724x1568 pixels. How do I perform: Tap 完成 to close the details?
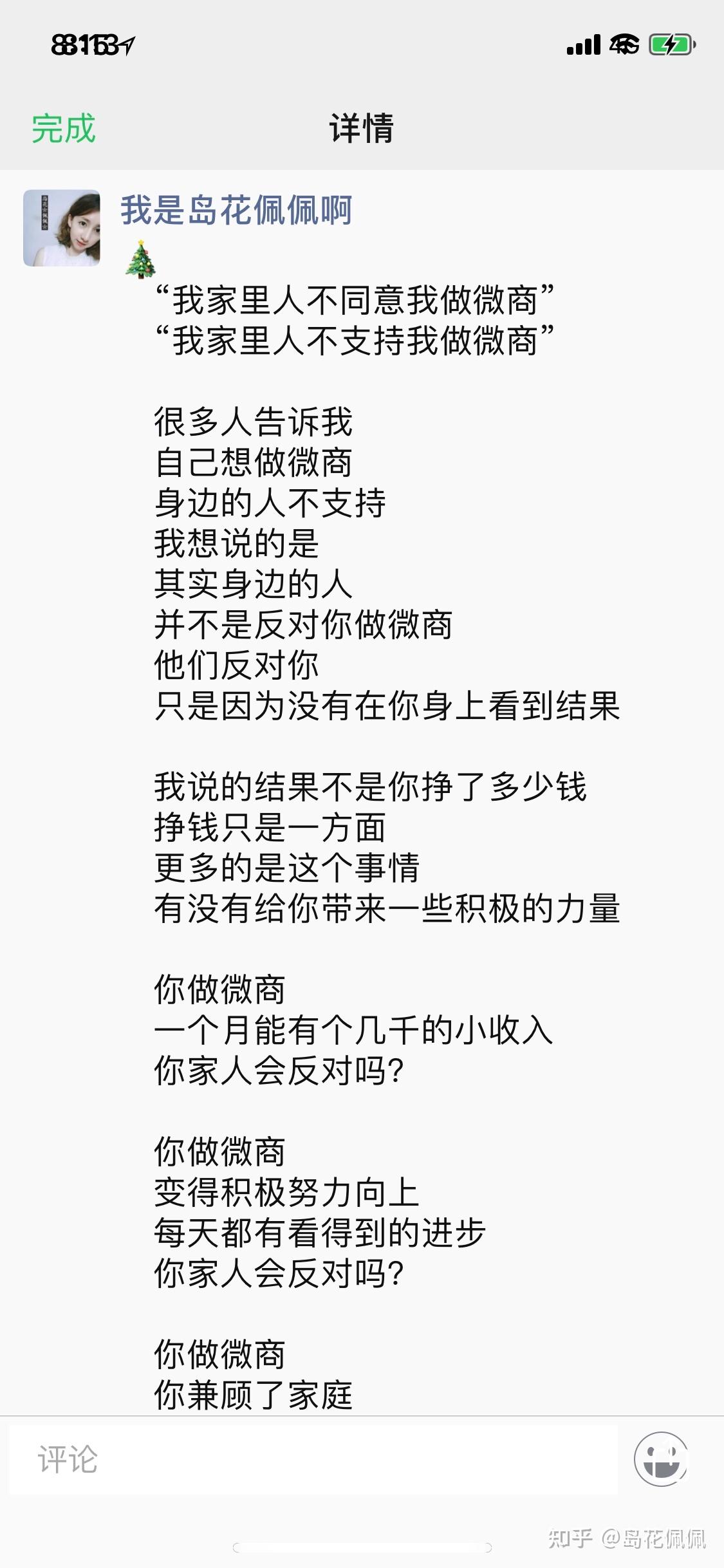64,128
